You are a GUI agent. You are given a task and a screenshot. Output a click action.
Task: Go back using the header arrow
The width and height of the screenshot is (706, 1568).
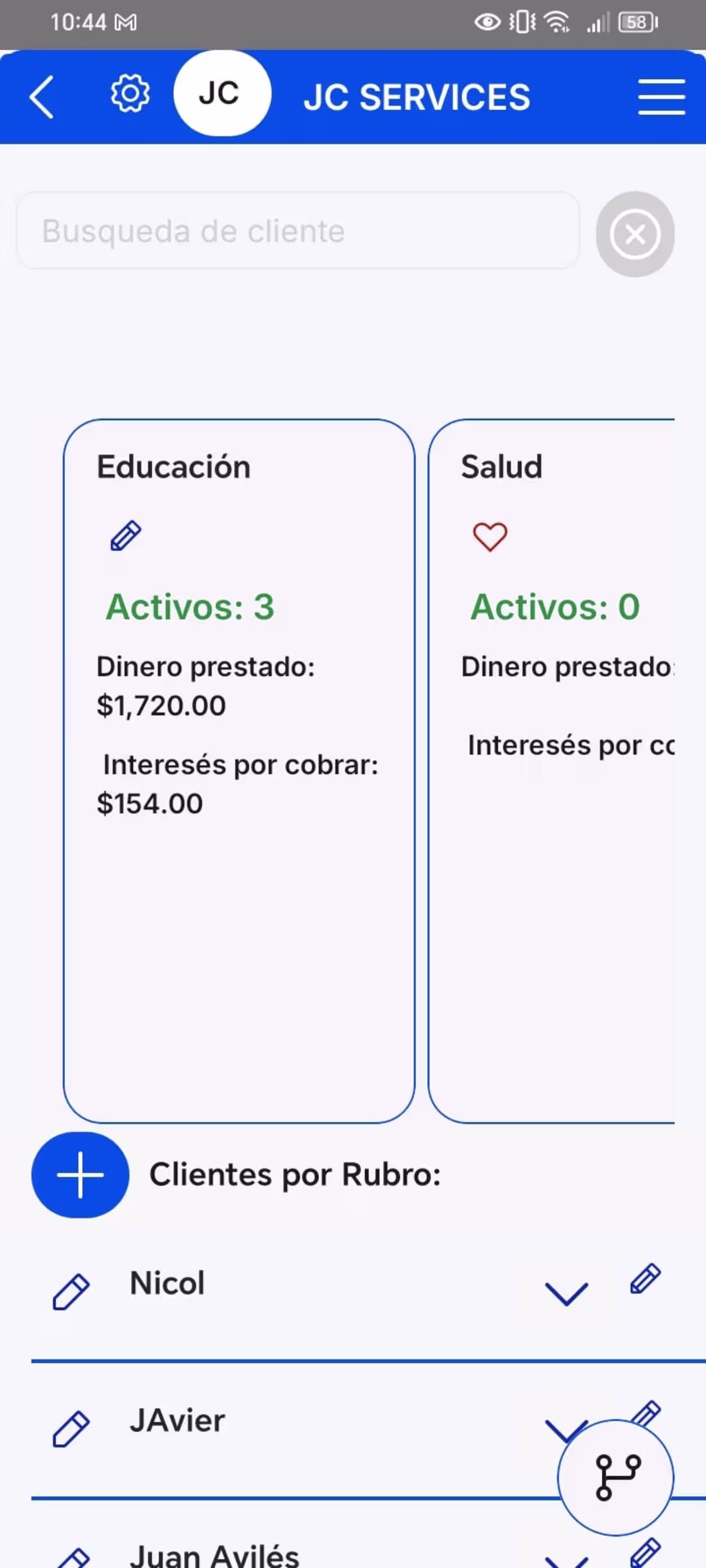point(42,98)
